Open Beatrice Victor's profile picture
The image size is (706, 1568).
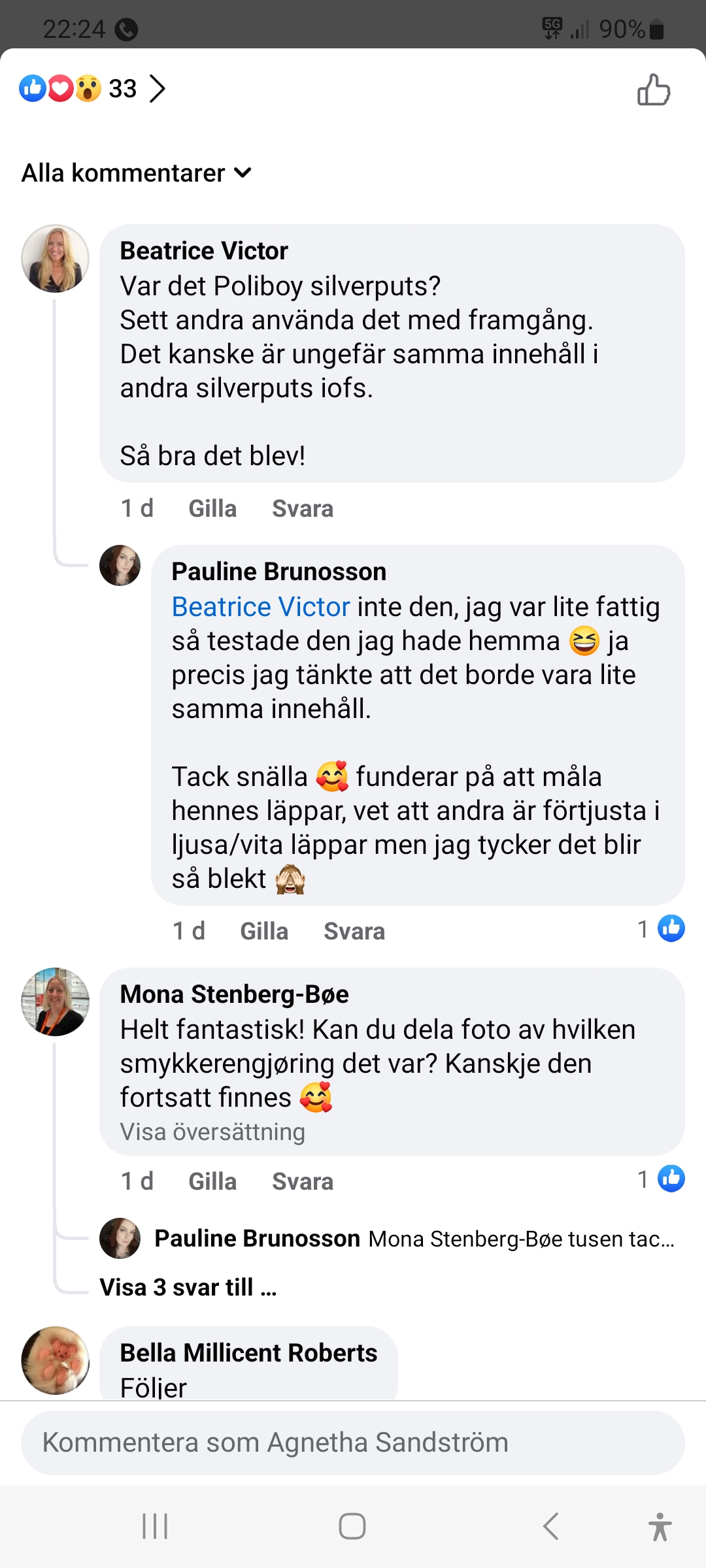tap(56, 259)
